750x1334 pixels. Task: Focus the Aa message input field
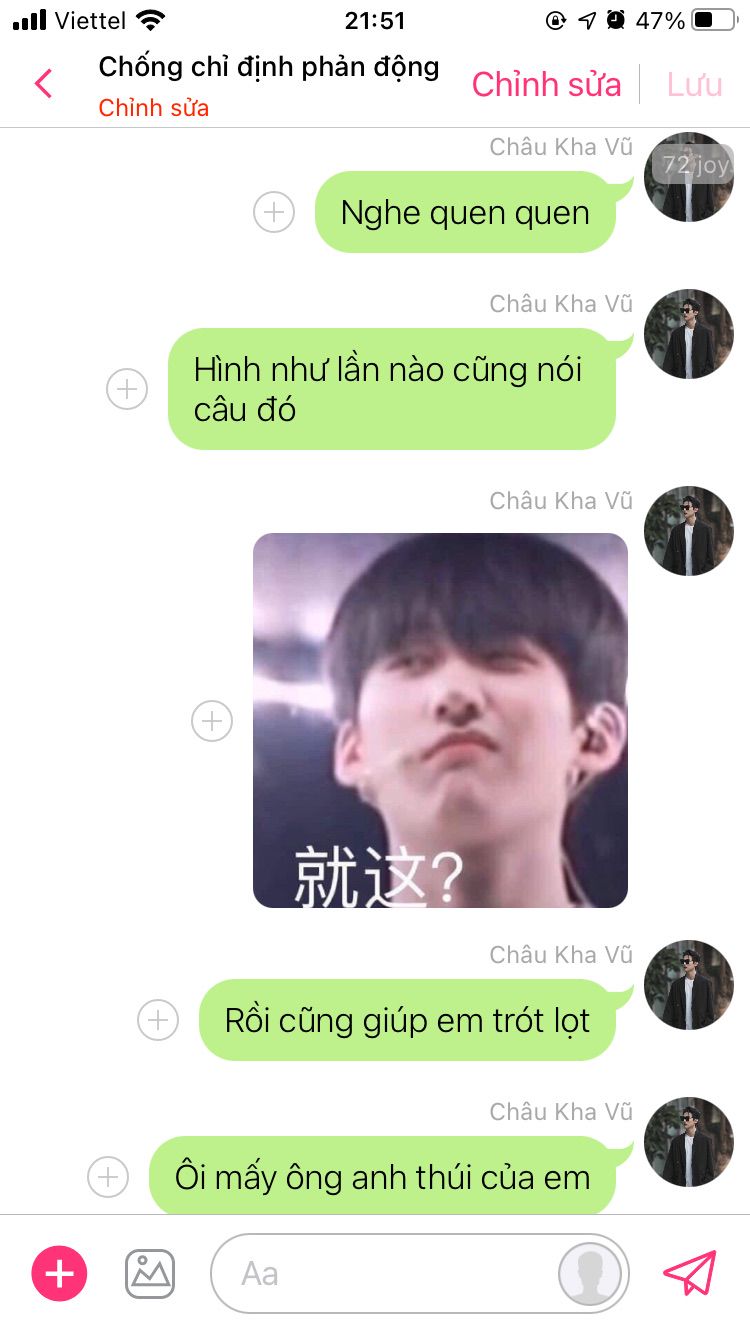(380, 1274)
